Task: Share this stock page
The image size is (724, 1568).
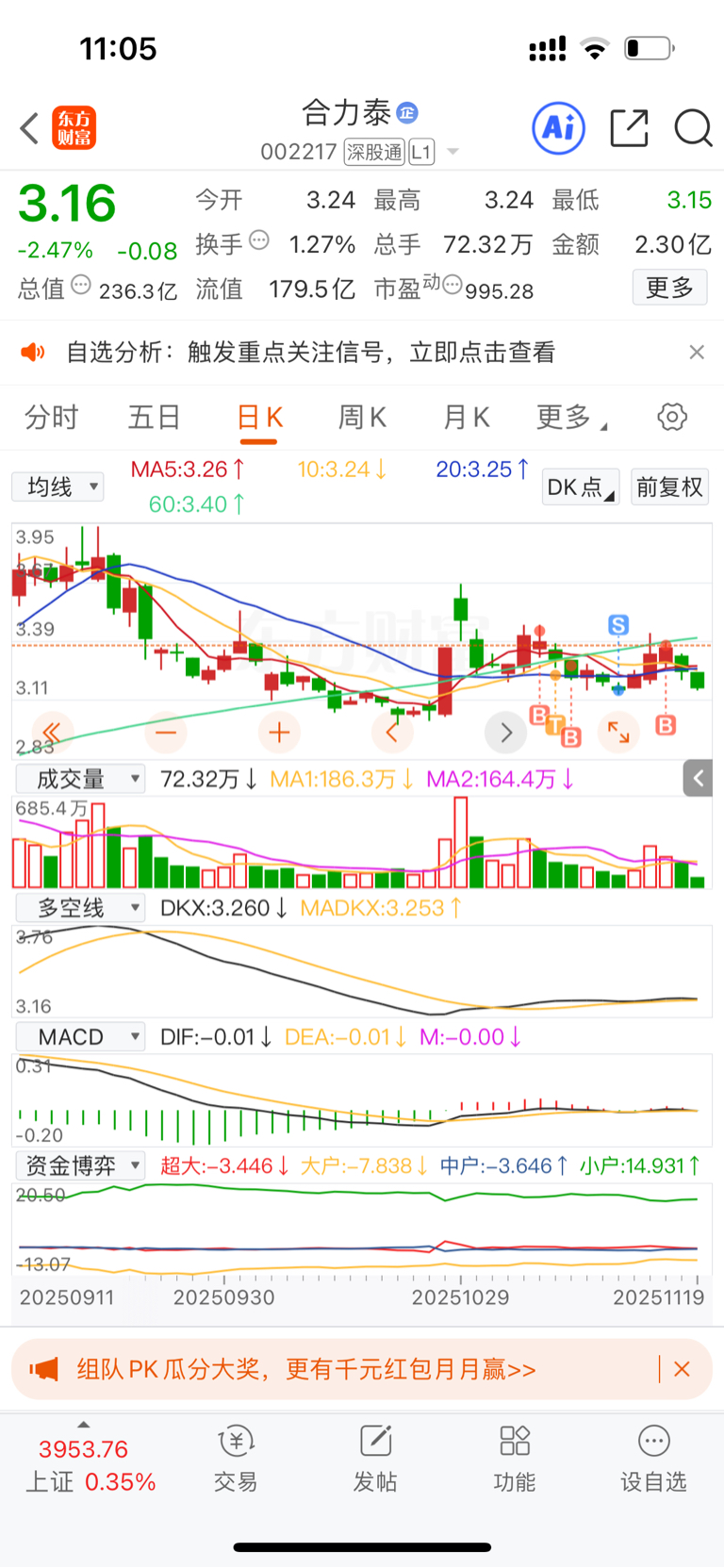Action: (629, 128)
